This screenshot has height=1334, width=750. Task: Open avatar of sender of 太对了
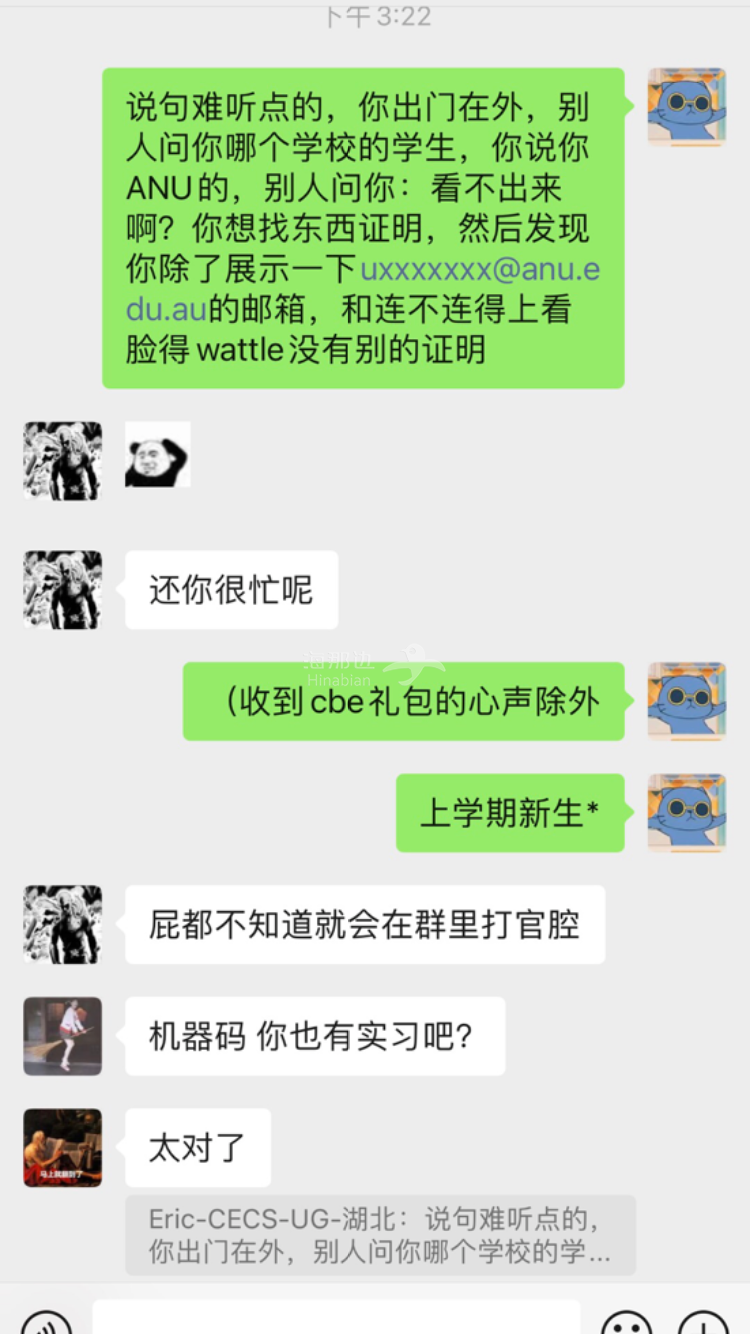(x=63, y=1148)
